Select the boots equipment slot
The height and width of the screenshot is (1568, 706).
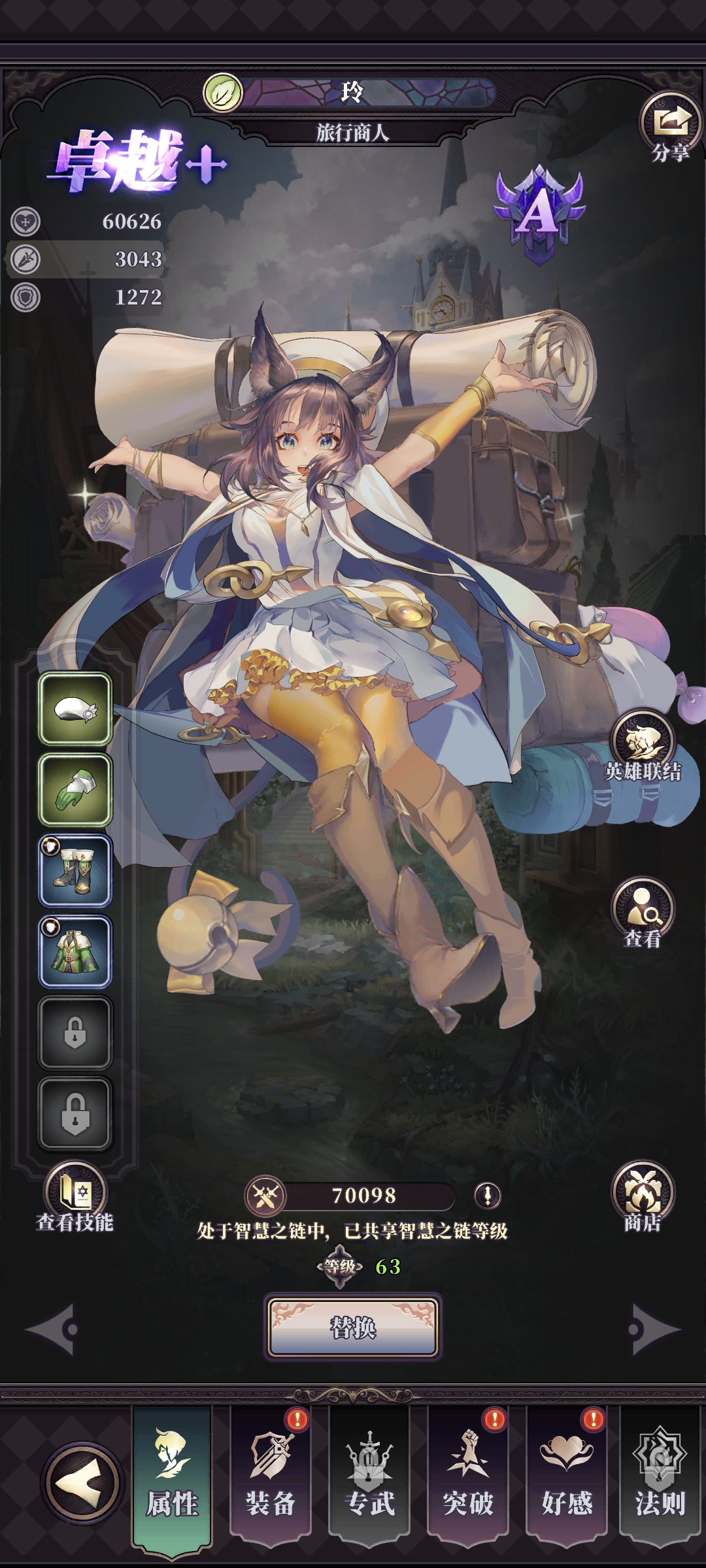(75, 870)
